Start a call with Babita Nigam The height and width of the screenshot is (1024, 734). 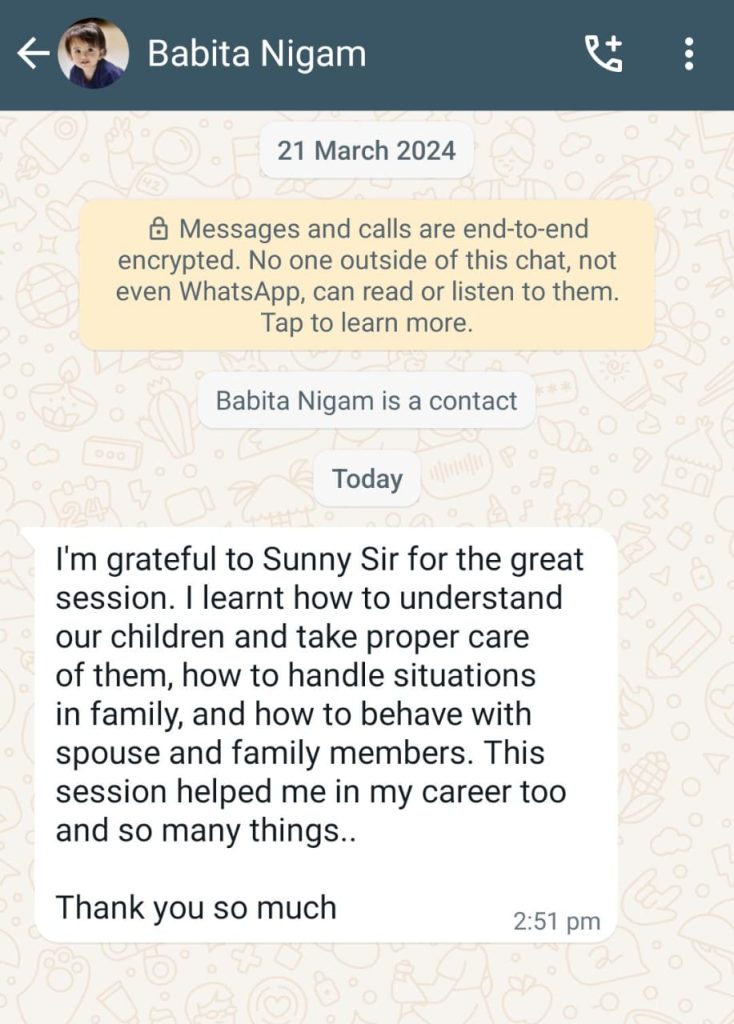603,54
